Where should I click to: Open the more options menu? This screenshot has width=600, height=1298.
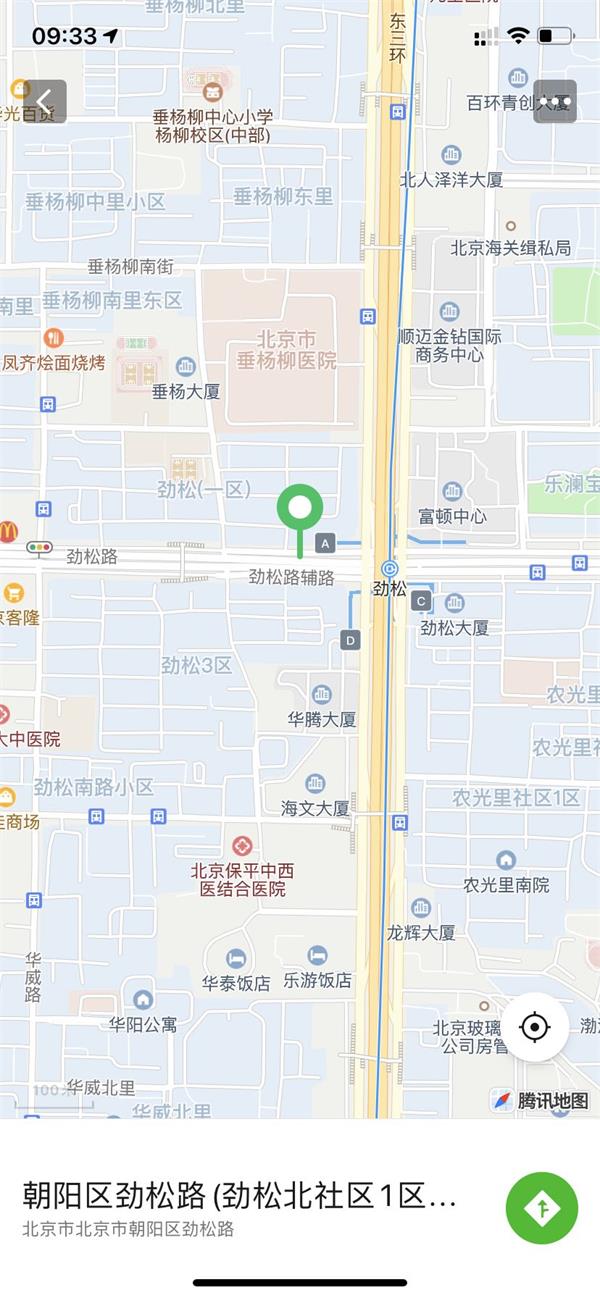pos(555,101)
